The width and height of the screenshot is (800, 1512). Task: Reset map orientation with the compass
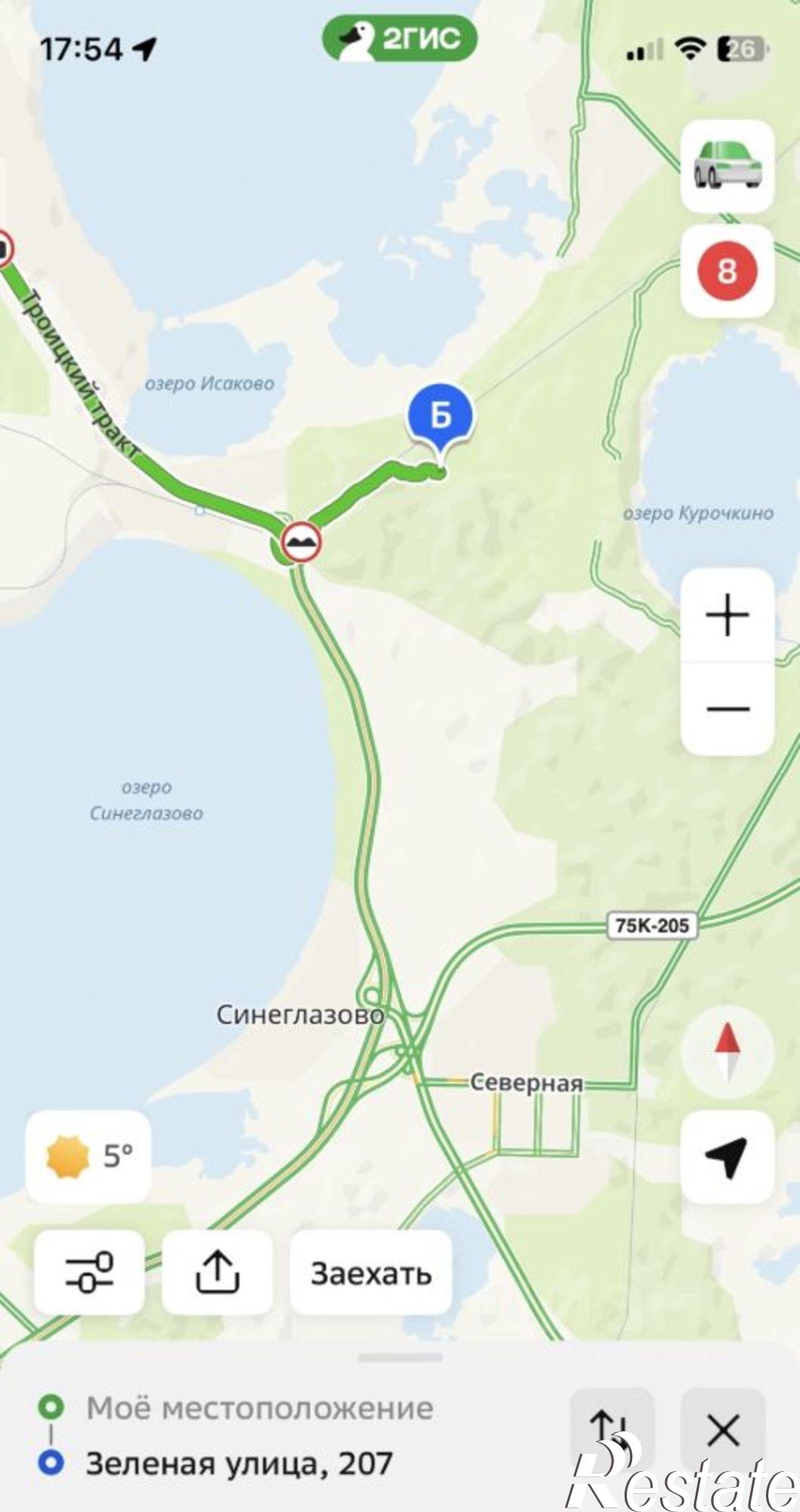[727, 1051]
